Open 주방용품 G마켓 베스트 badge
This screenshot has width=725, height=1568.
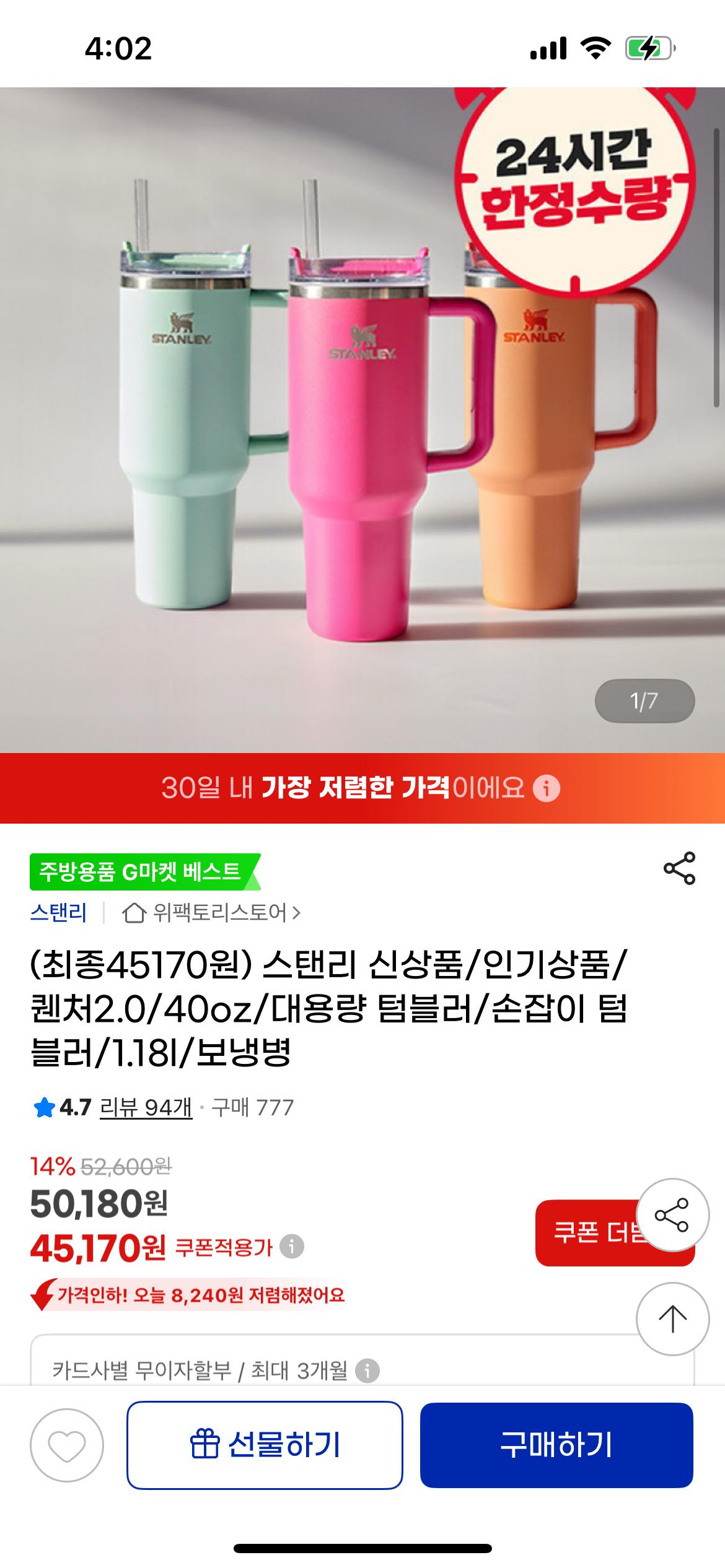141,872
